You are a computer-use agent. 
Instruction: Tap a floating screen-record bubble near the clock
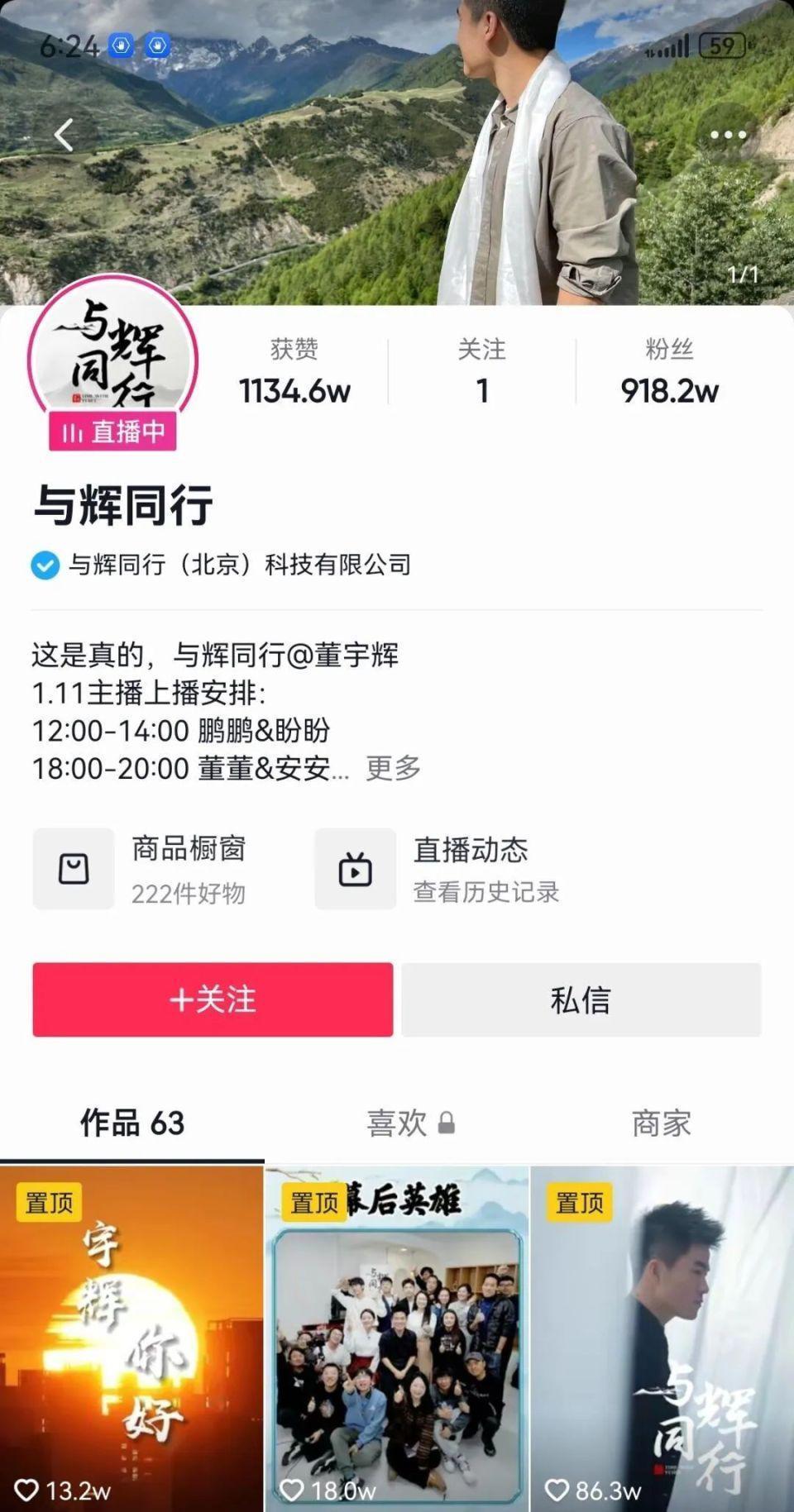point(121,47)
